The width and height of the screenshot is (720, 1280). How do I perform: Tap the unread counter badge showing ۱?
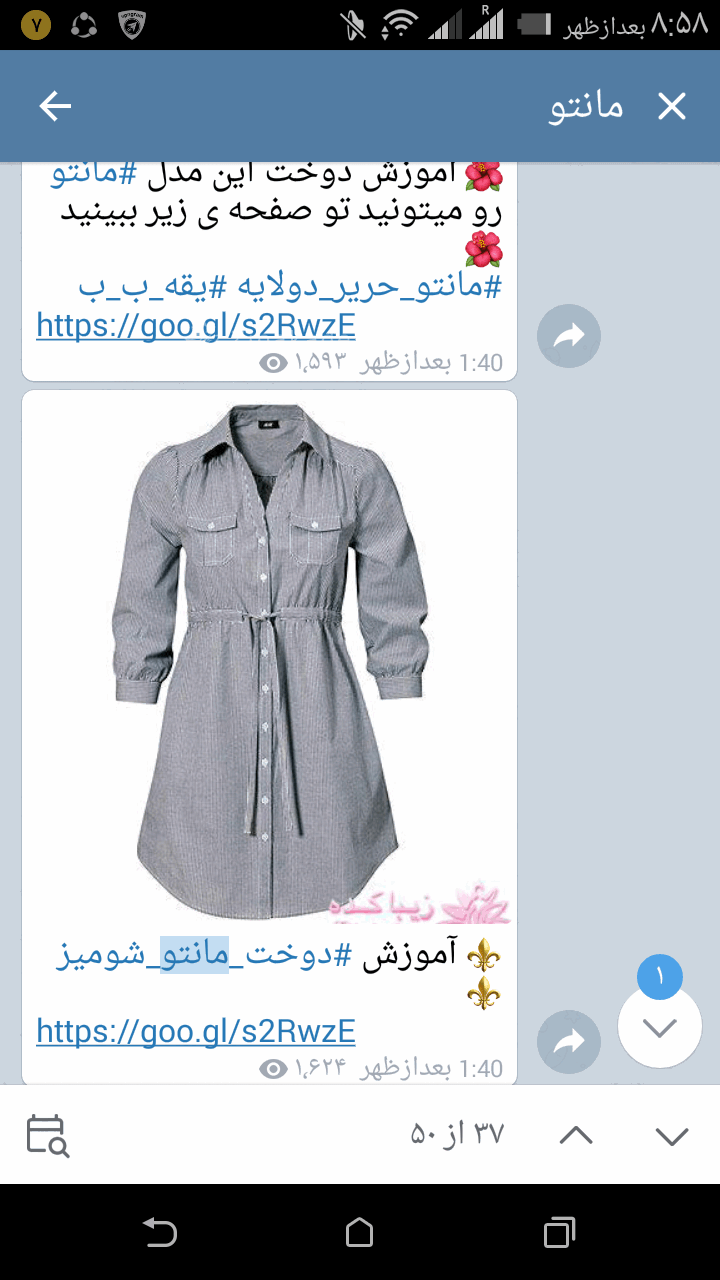click(659, 976)
